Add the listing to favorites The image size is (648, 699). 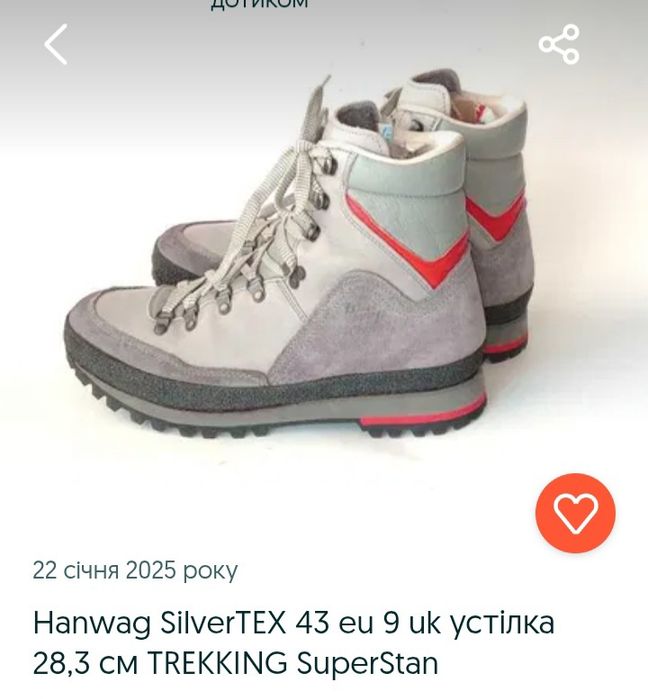[x=575, y=513]
